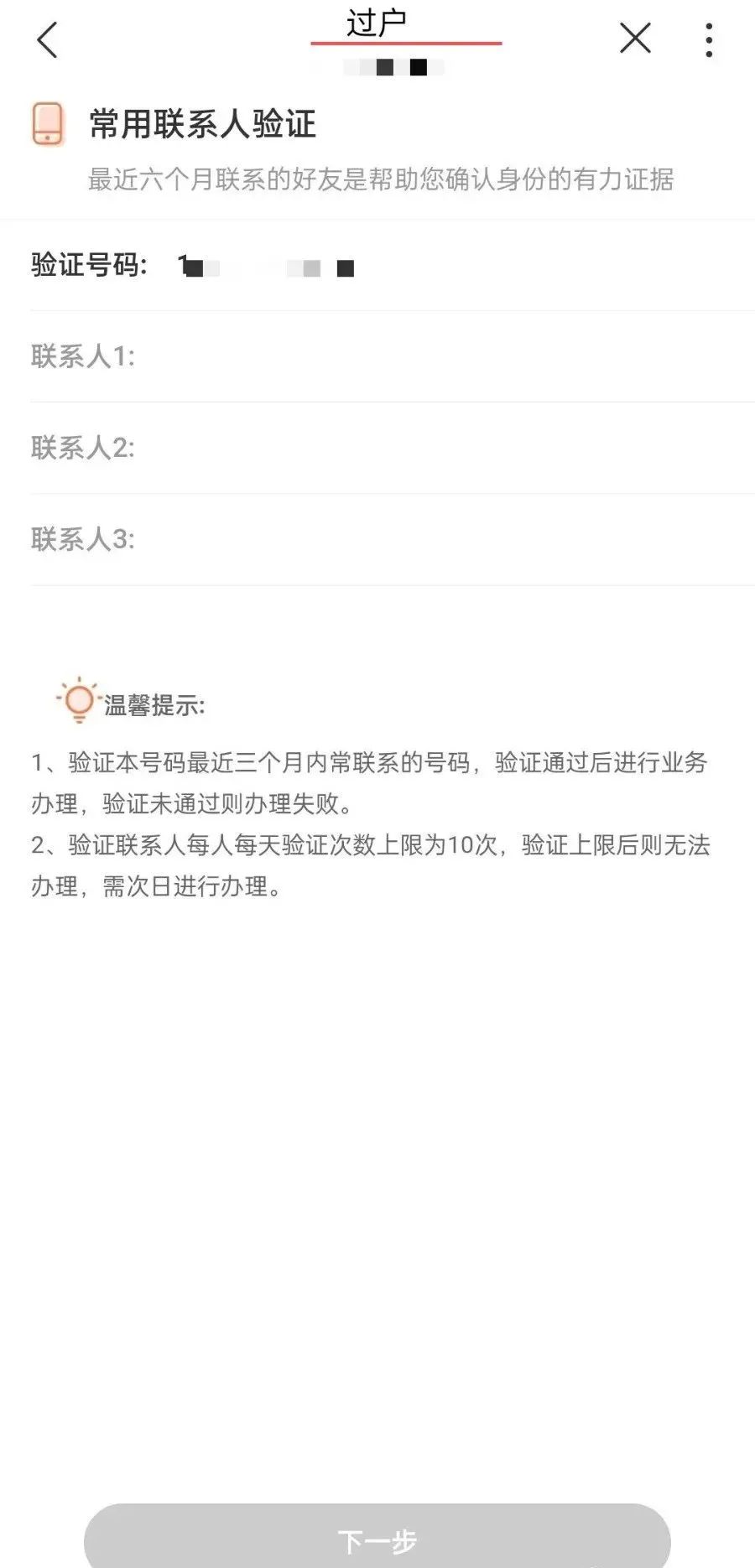The width and height of the screenshot is (755, 1568).
Task: Open the three-dot overflow menu
Action: pyautogui.click(x=709, y=39)
